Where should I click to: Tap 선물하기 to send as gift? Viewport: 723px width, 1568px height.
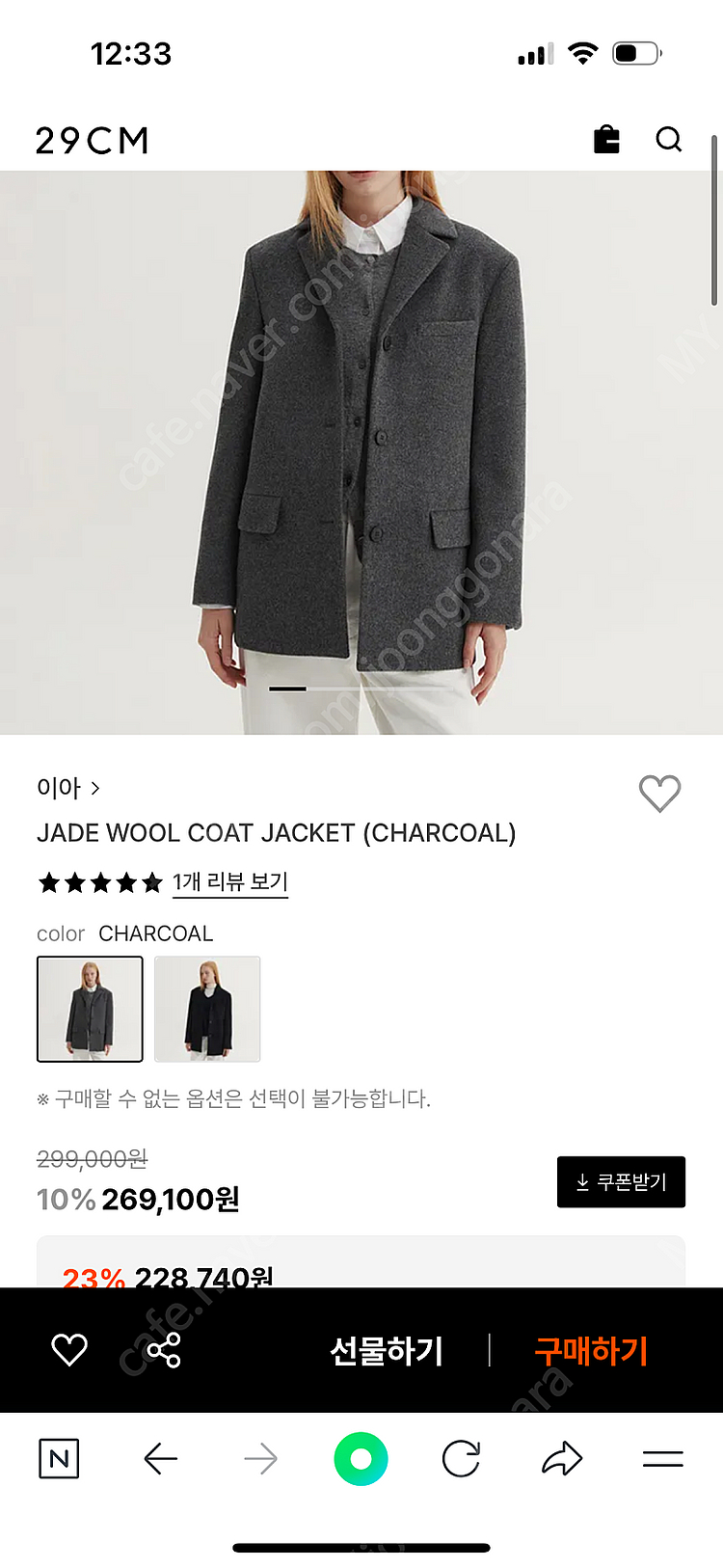(x=387, y=1350)
